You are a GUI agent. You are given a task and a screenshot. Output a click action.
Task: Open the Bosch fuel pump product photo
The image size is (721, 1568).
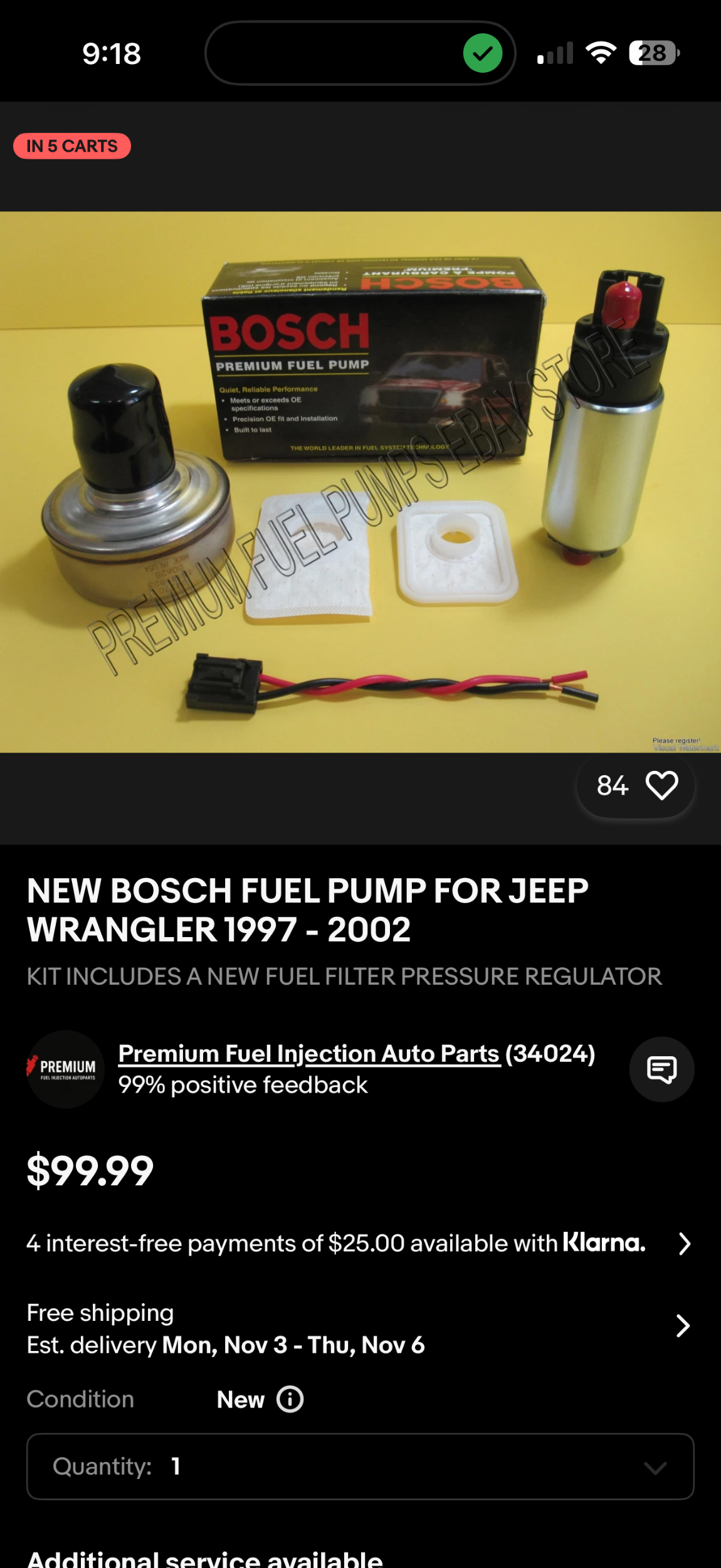point(360,482)
